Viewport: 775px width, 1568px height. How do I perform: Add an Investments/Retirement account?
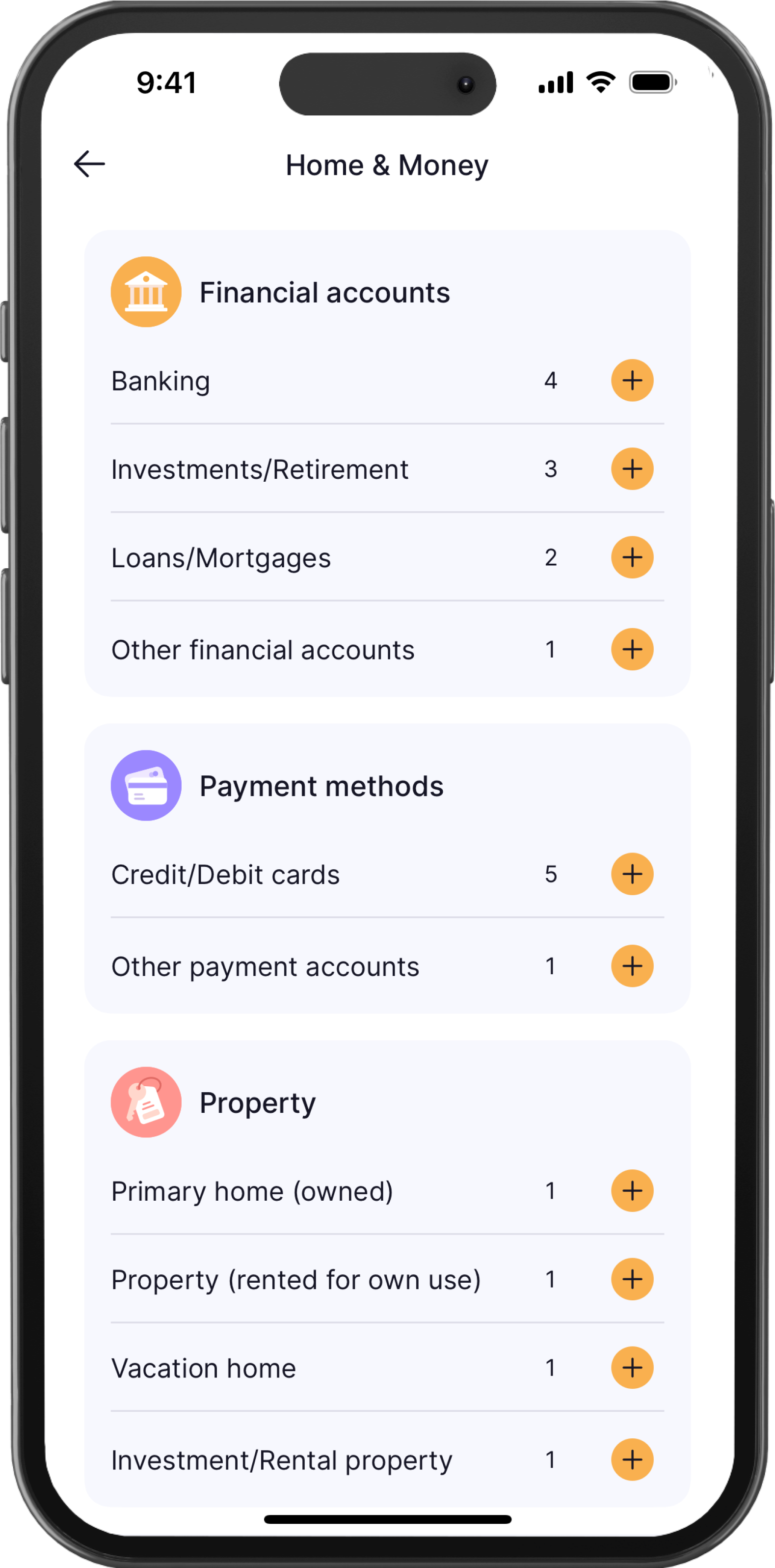point(632,468)
